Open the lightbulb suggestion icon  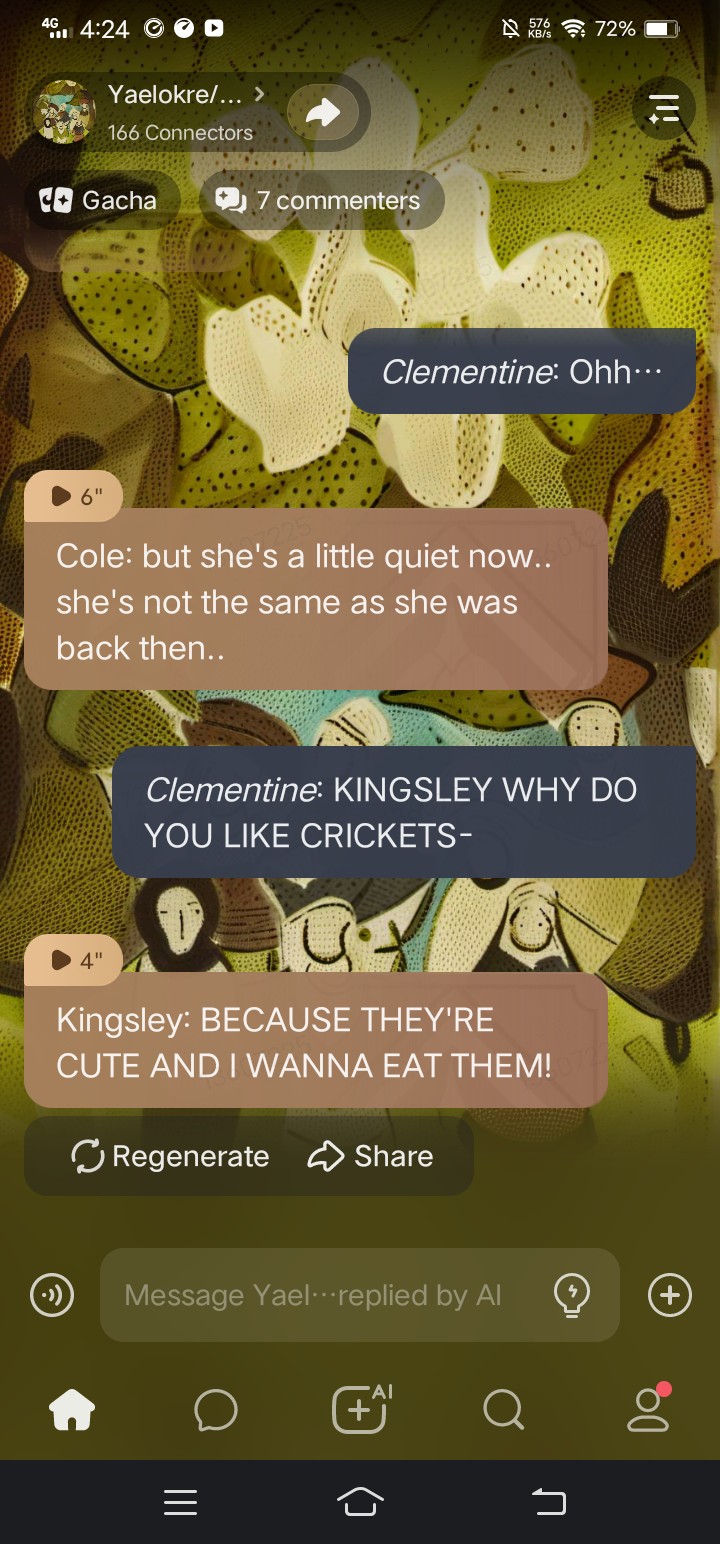point(572,1295)
